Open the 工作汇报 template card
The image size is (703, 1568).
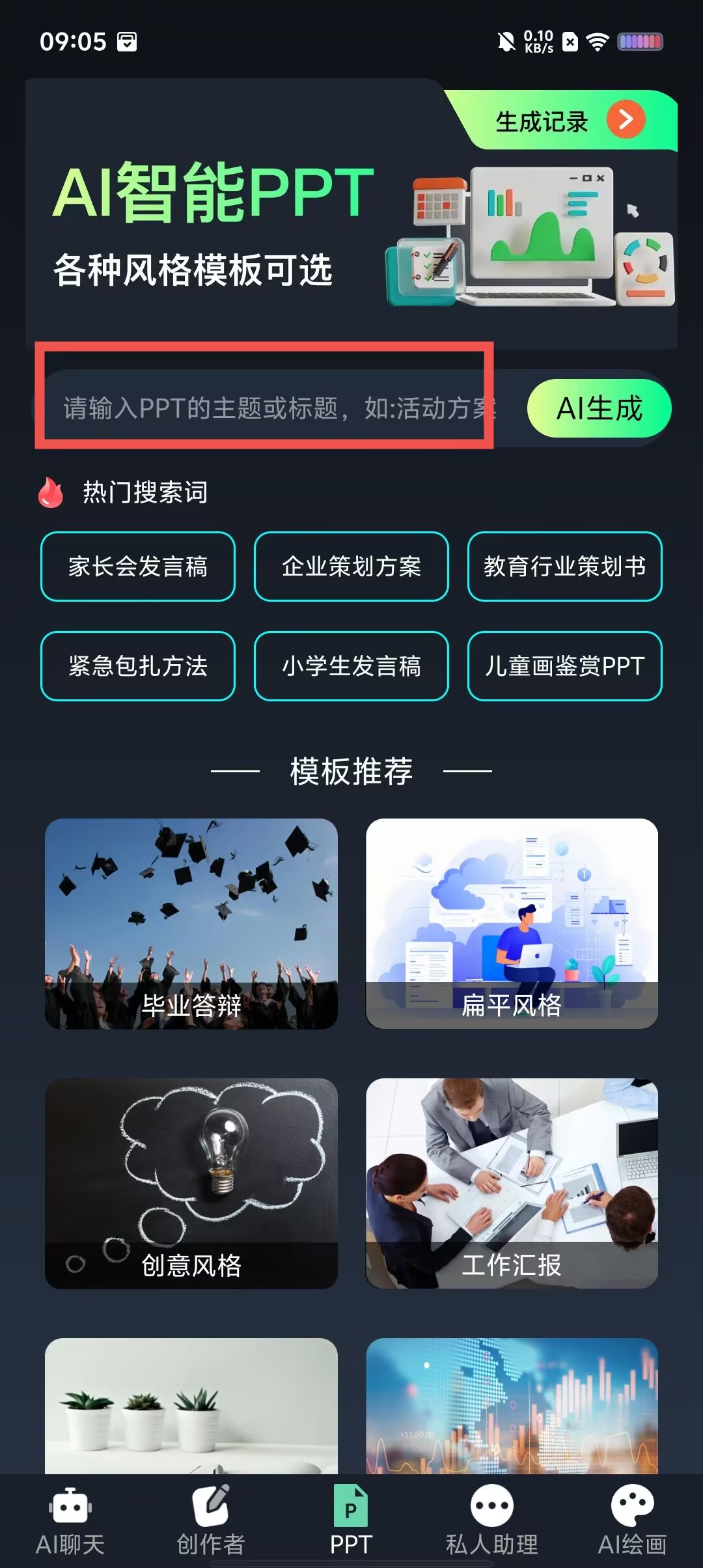(x=512, y=1183)
